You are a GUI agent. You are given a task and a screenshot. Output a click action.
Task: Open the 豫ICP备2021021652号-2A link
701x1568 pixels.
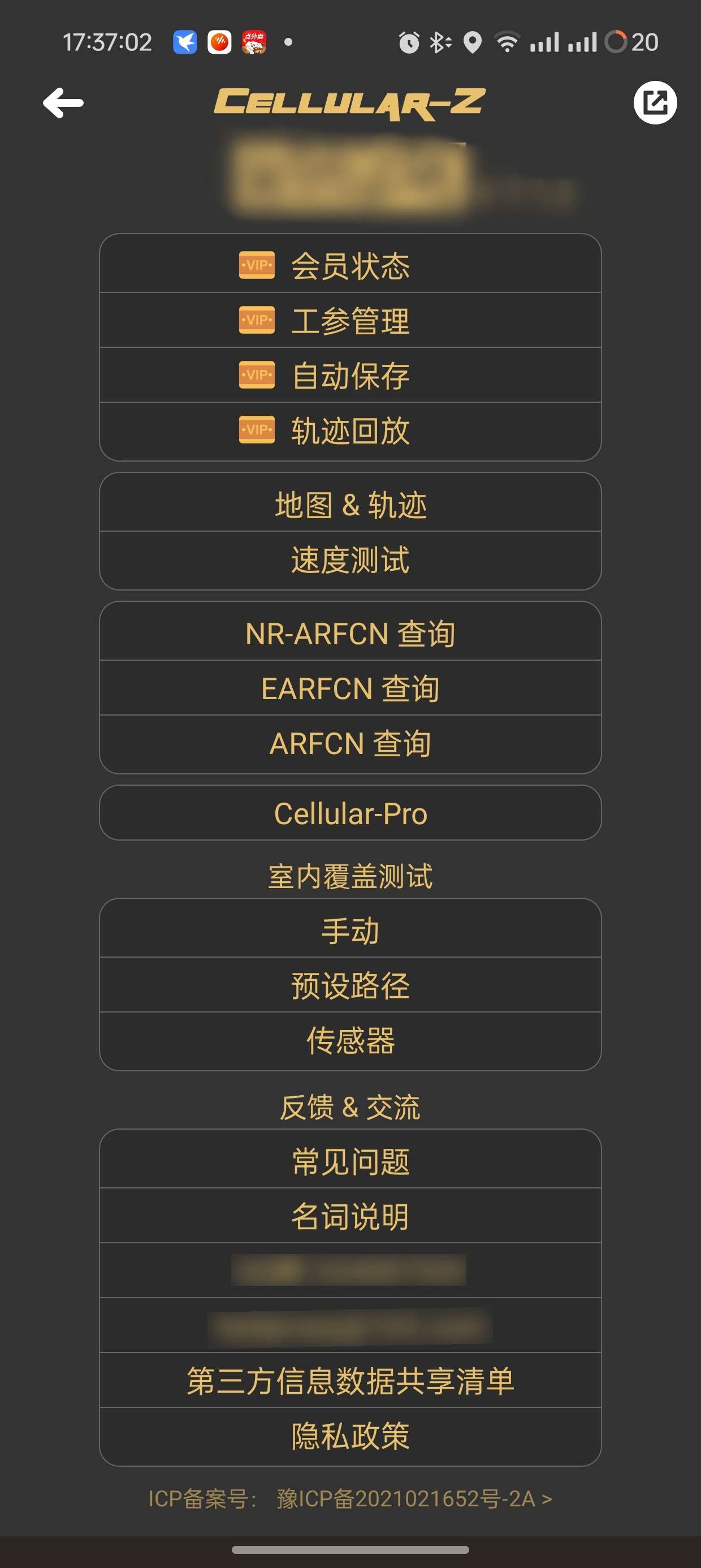[414, 1498]
